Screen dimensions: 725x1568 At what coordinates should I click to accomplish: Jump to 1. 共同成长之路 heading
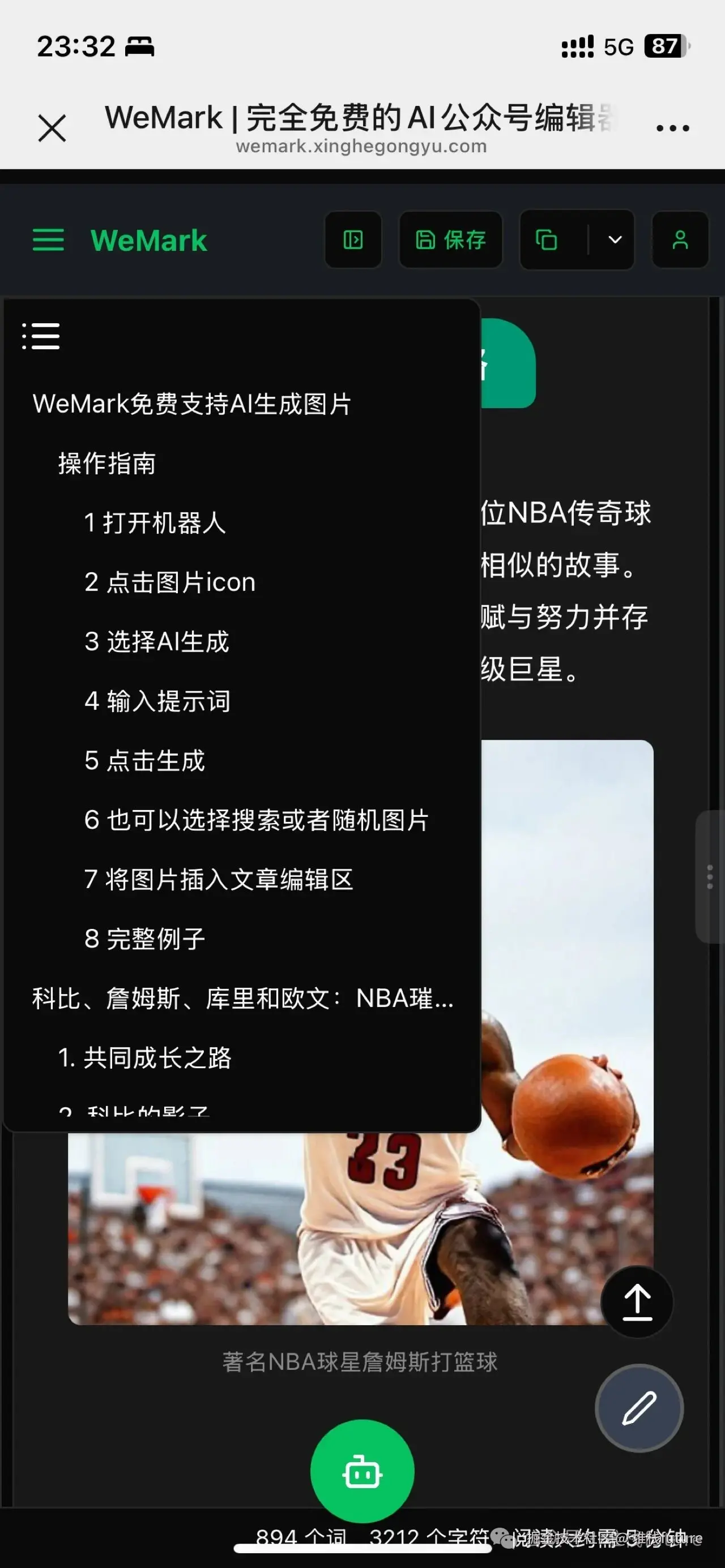click(145, 1058)
